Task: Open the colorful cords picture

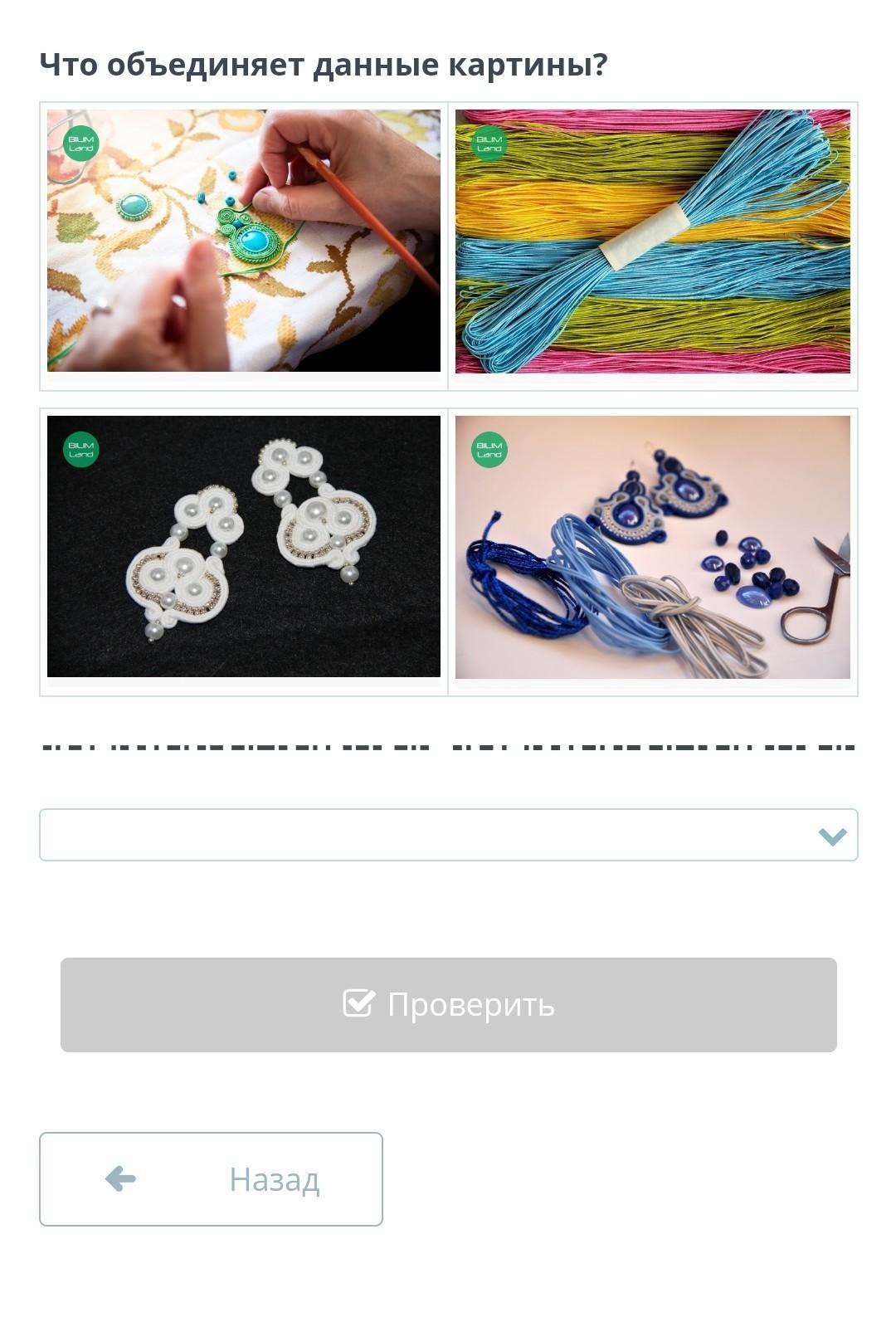Action: pos(652,241)
